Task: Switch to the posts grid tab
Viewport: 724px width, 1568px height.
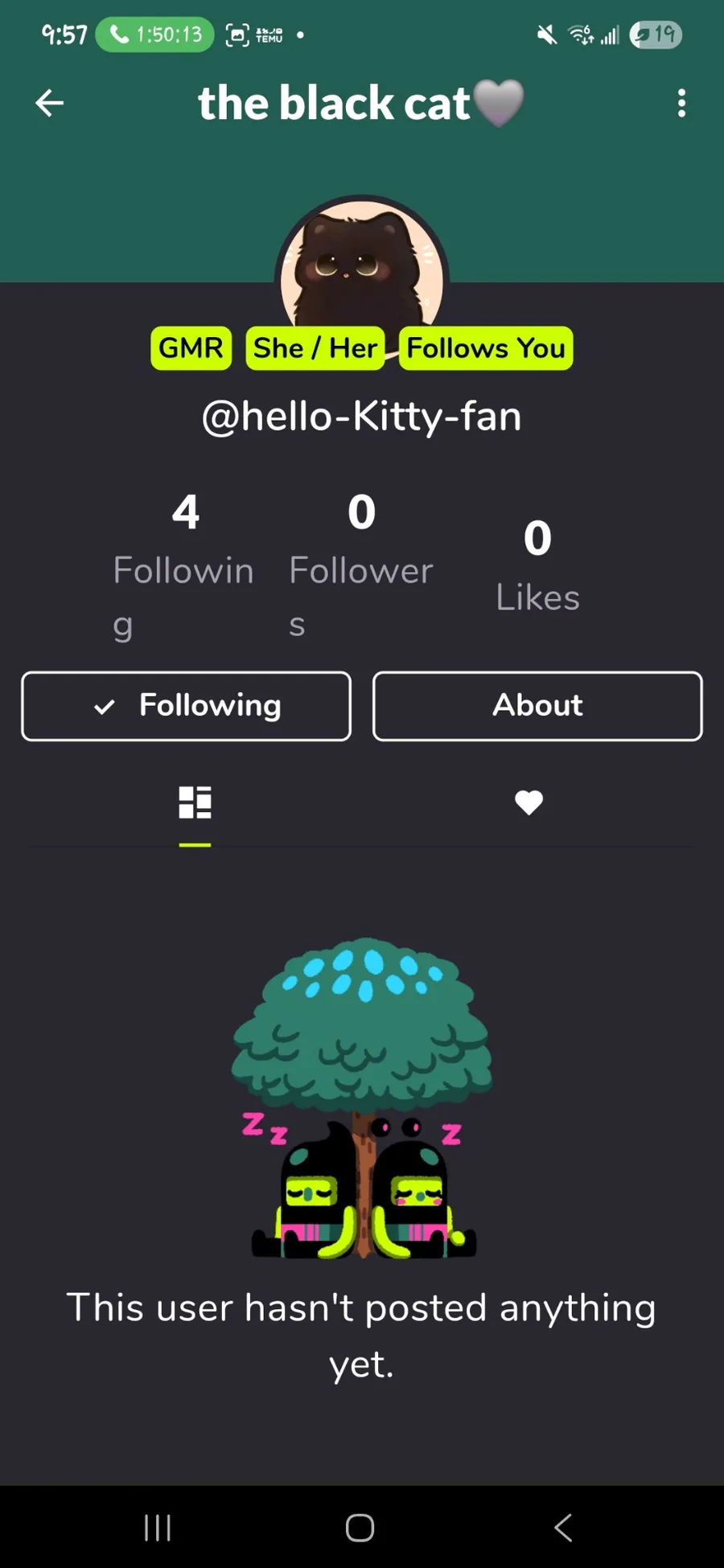Action: tap(195, 802)
